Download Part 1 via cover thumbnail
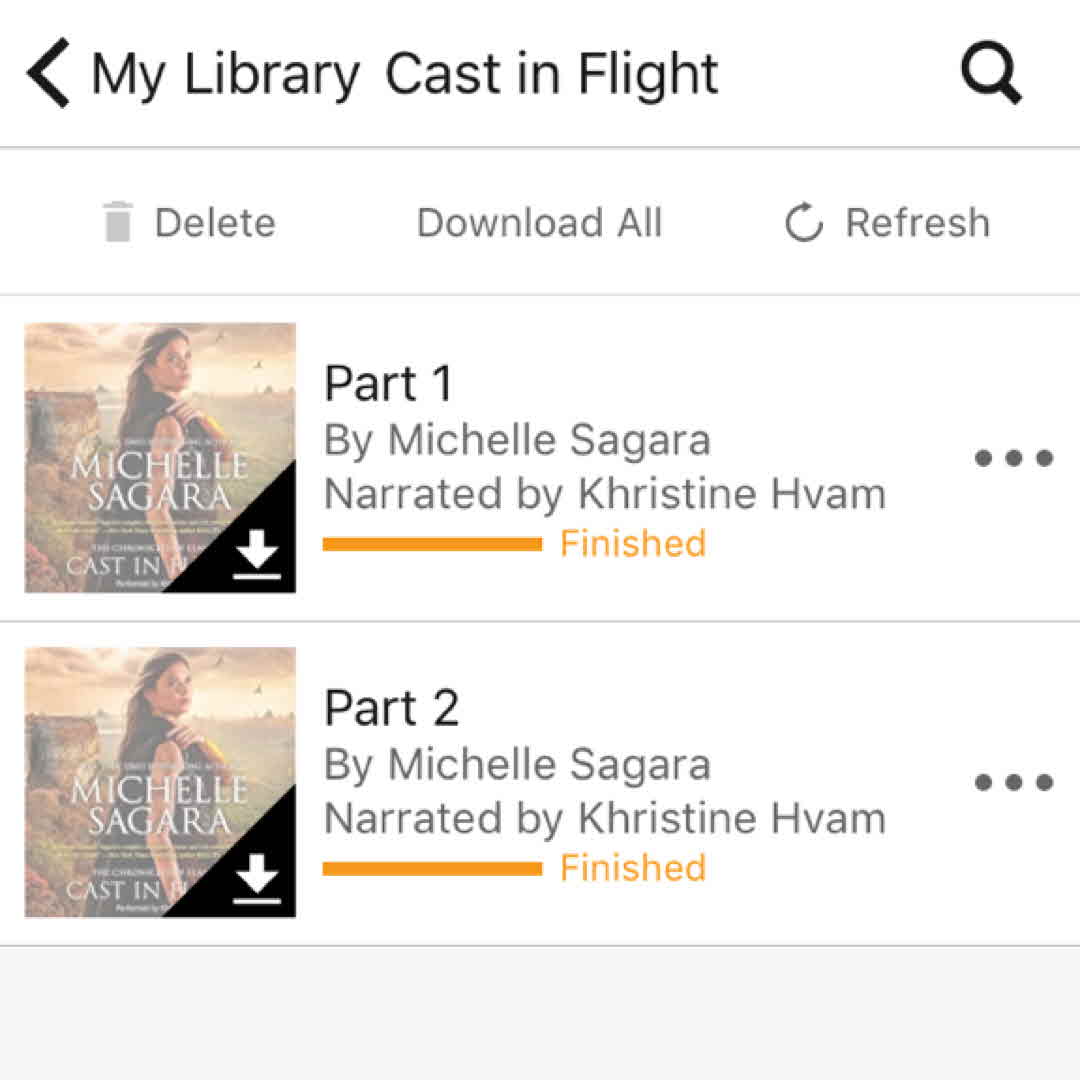Viewport: 1080px width, 1080px height. pyautogui.click(x=258, y=555)
